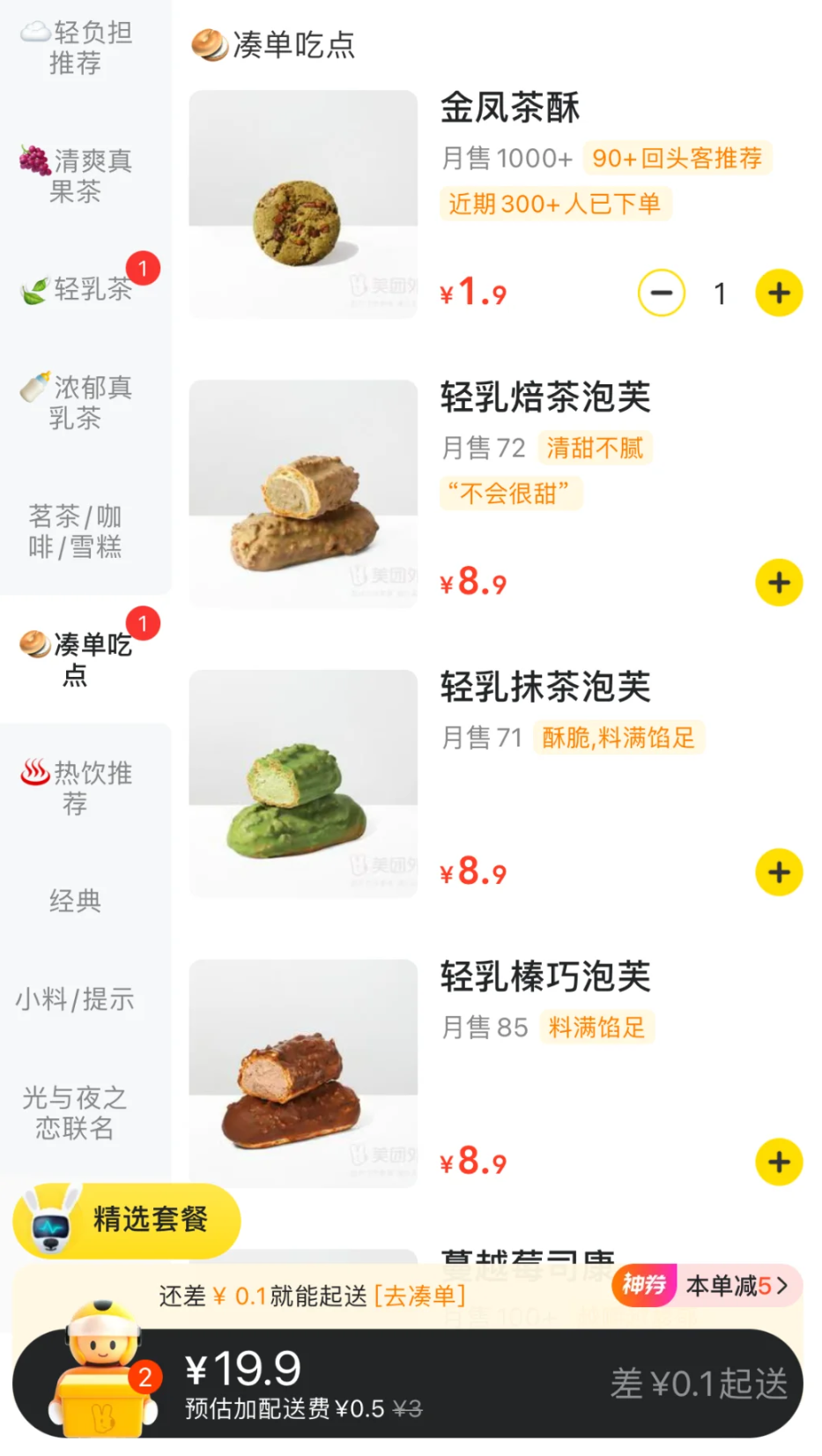
Task: Add 轻乳焙茶泡芙 to cart
Action: (779, 583)
